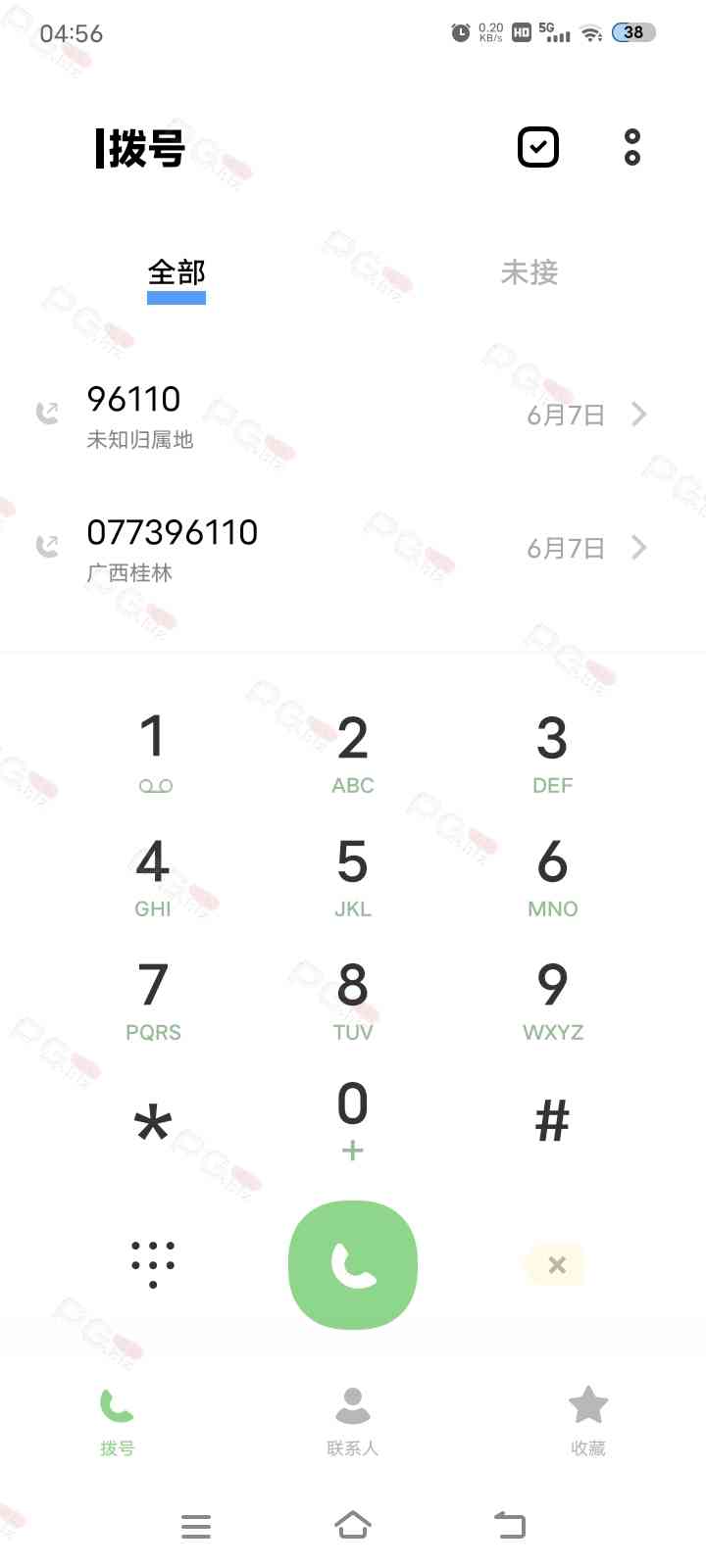Viewport: 706px width, 1568px height.
Task: Select the 全部 all calls tab
Action: pos(176,272)
